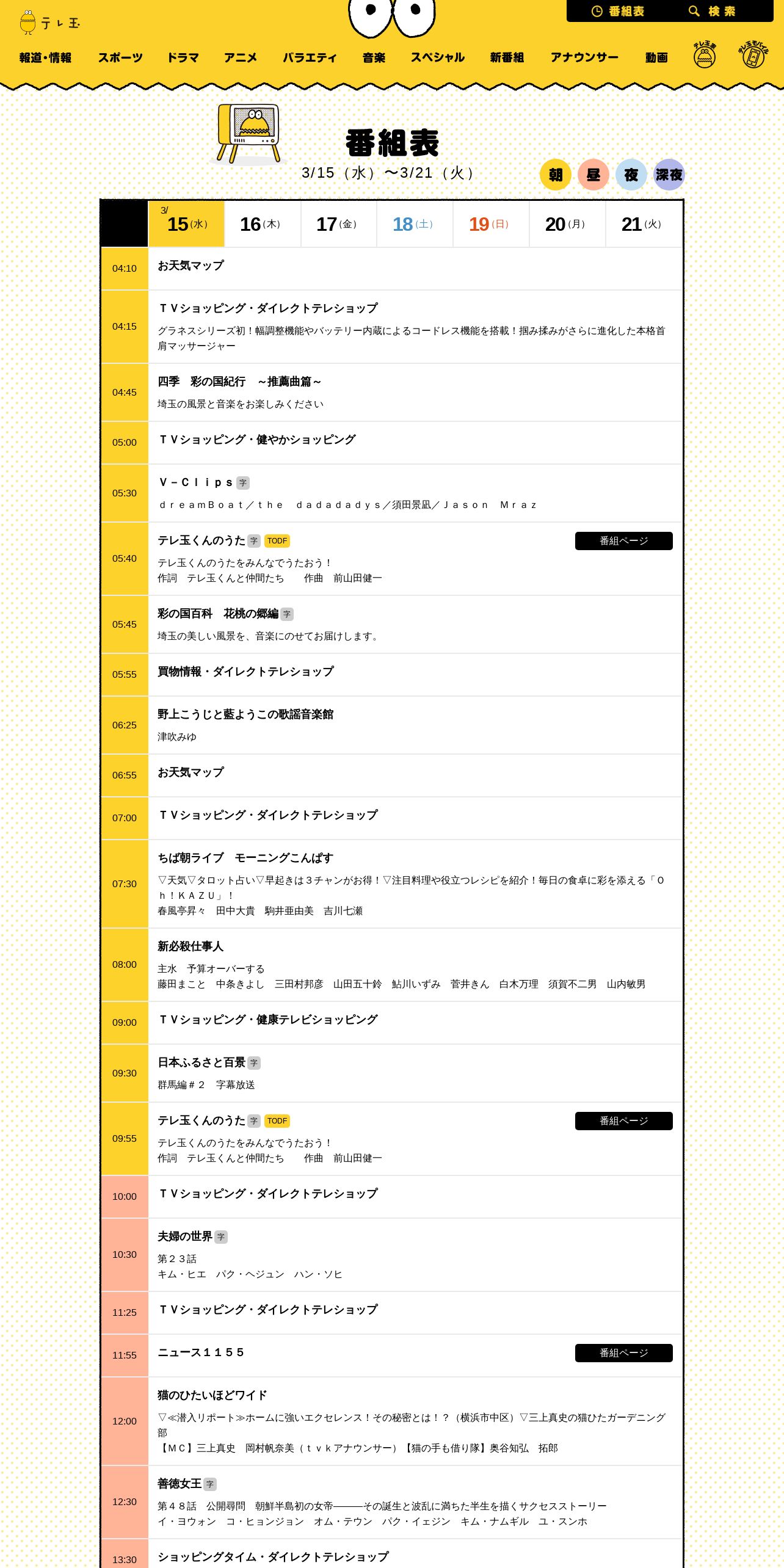Open the 動画 section
784x1568 pixels.
[x=656, y=57]
